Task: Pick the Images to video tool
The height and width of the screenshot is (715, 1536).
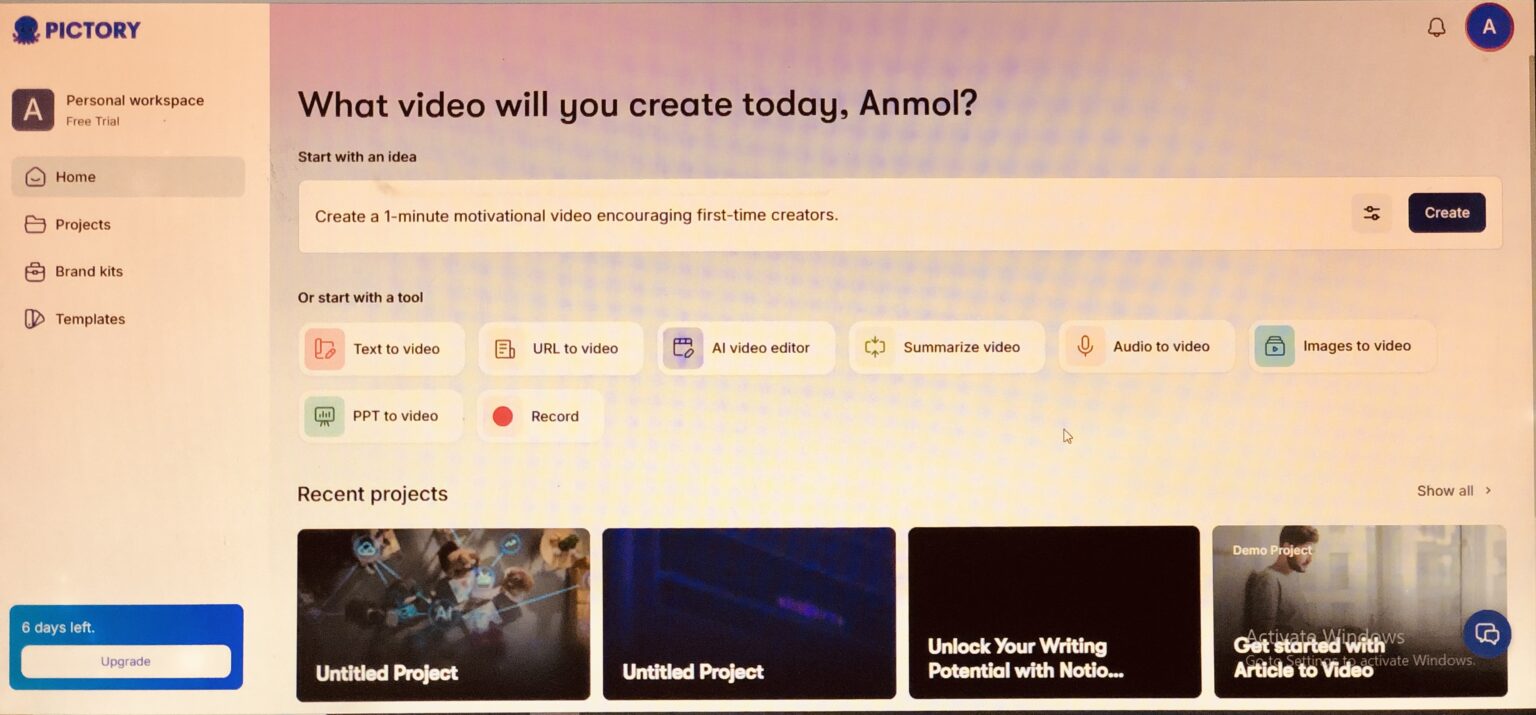Action: point(1341,346)
